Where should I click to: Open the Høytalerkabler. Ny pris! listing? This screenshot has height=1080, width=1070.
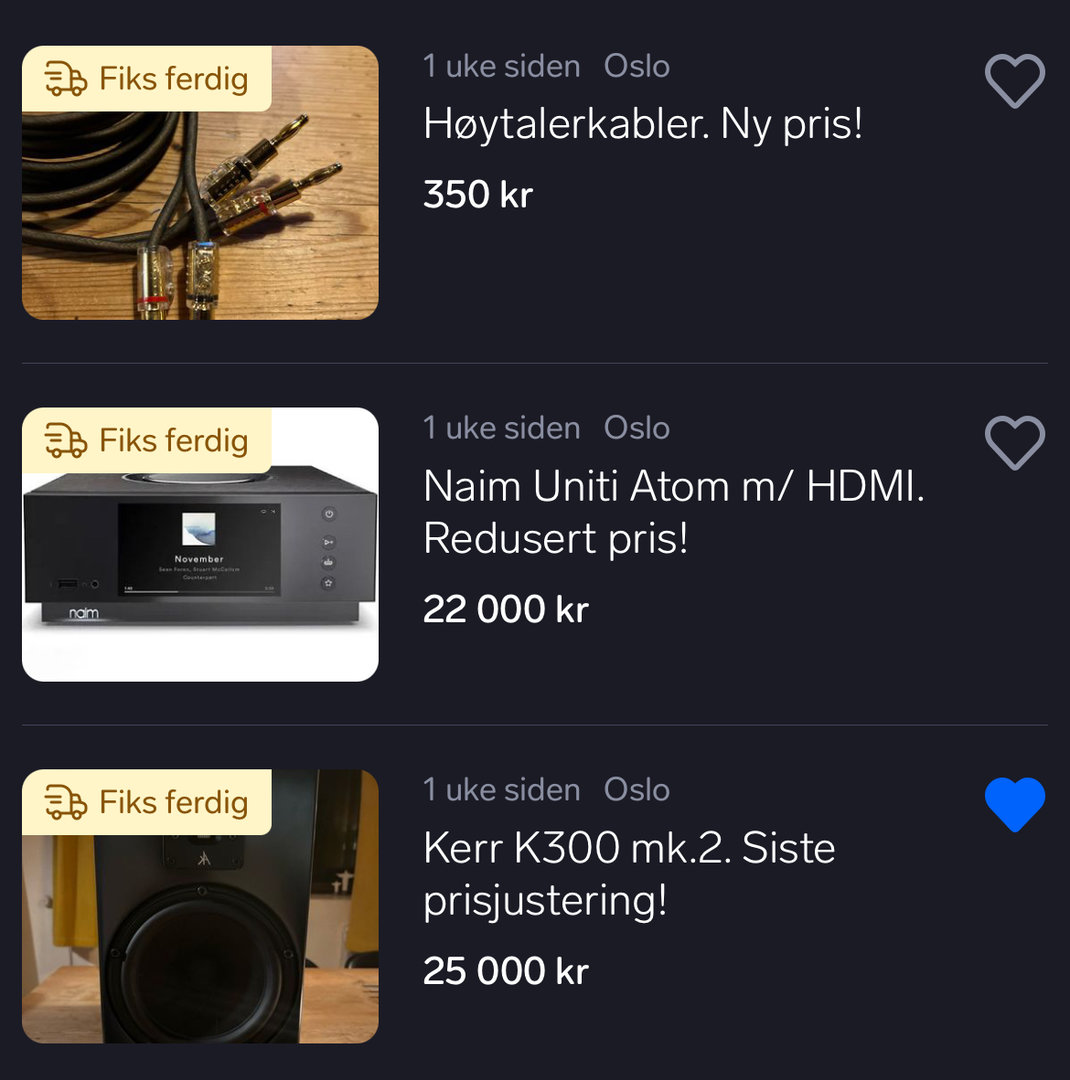[x=642, y=125]
